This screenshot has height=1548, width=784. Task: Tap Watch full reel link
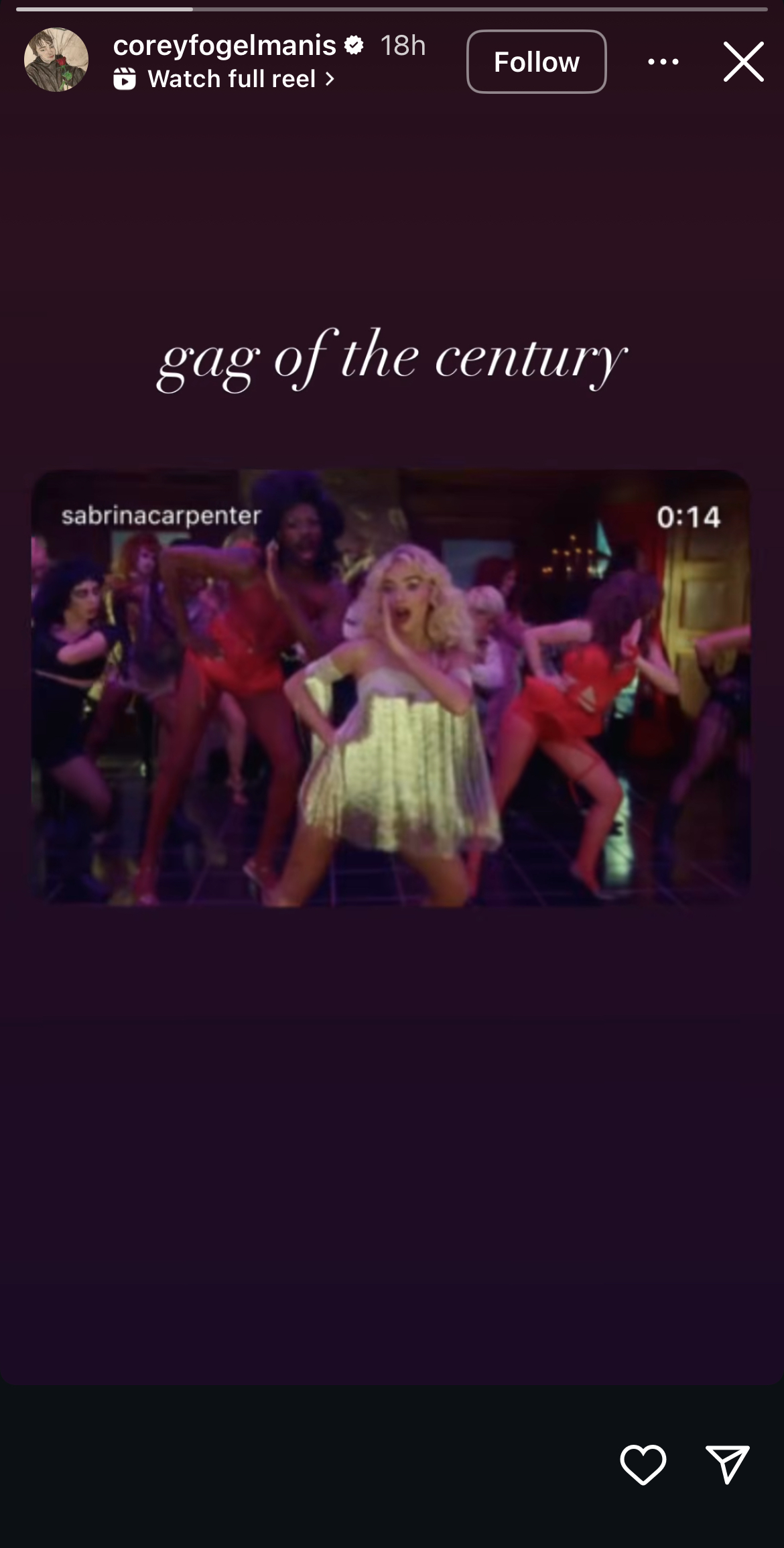point(224,79)
